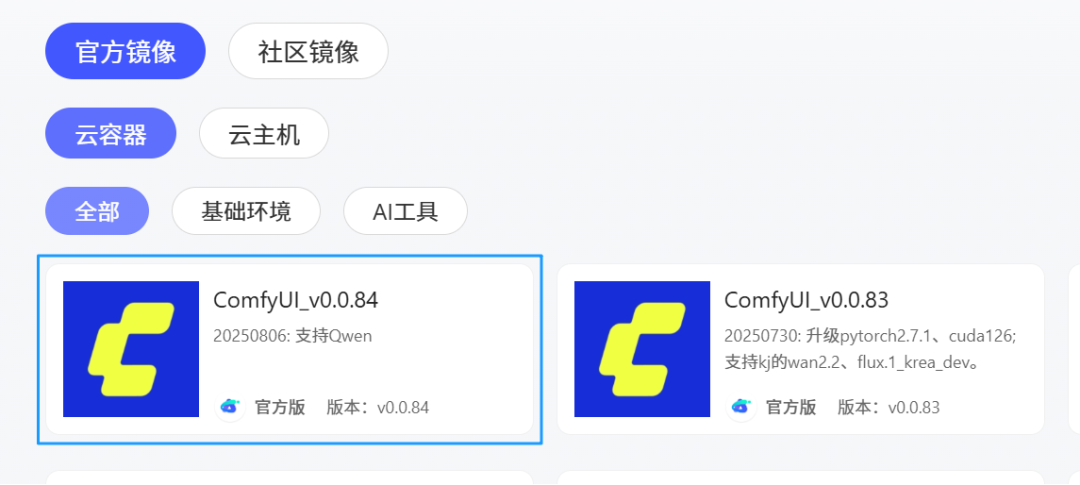Select the 云容器 option
This screenshot has width=1080, height=485.
click(x=110, y=133)
